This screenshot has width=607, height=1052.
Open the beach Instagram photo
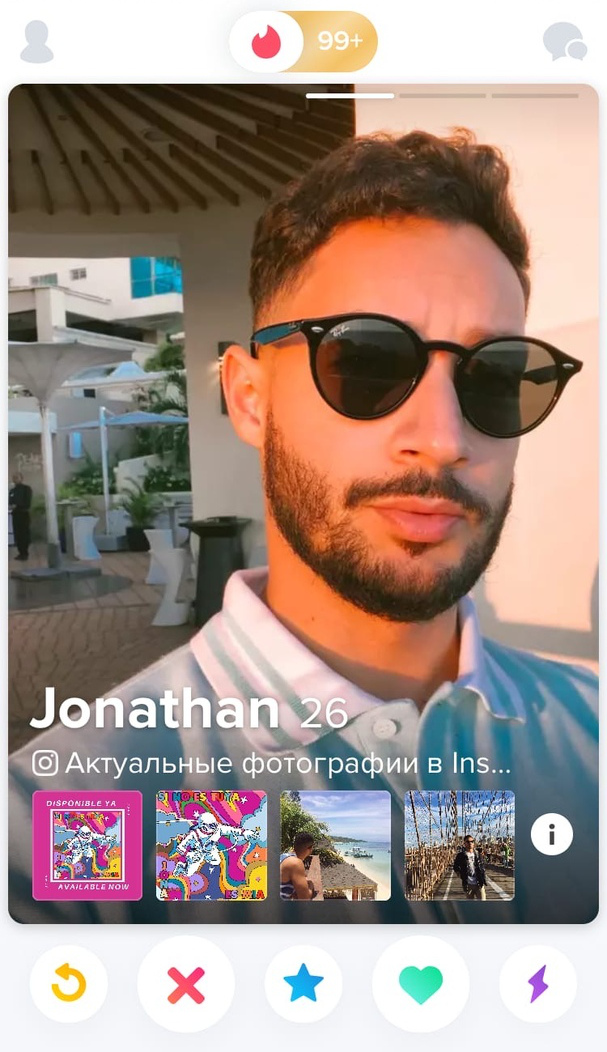tap(335, 845)
